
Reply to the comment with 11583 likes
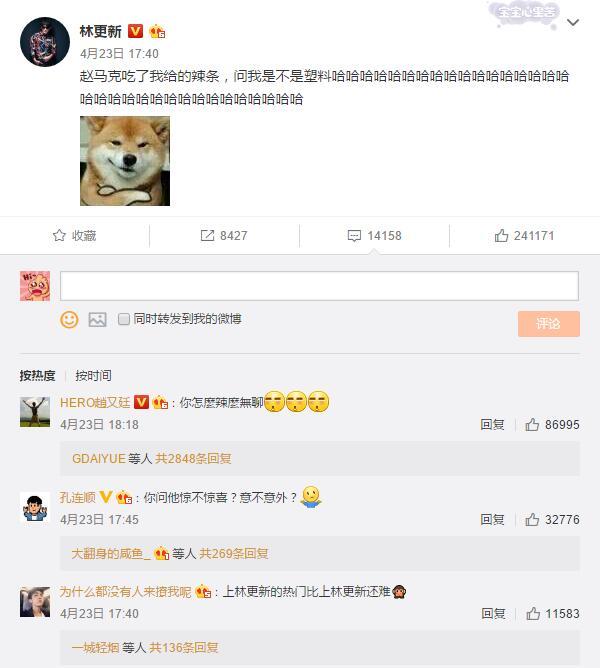(492, 614)
